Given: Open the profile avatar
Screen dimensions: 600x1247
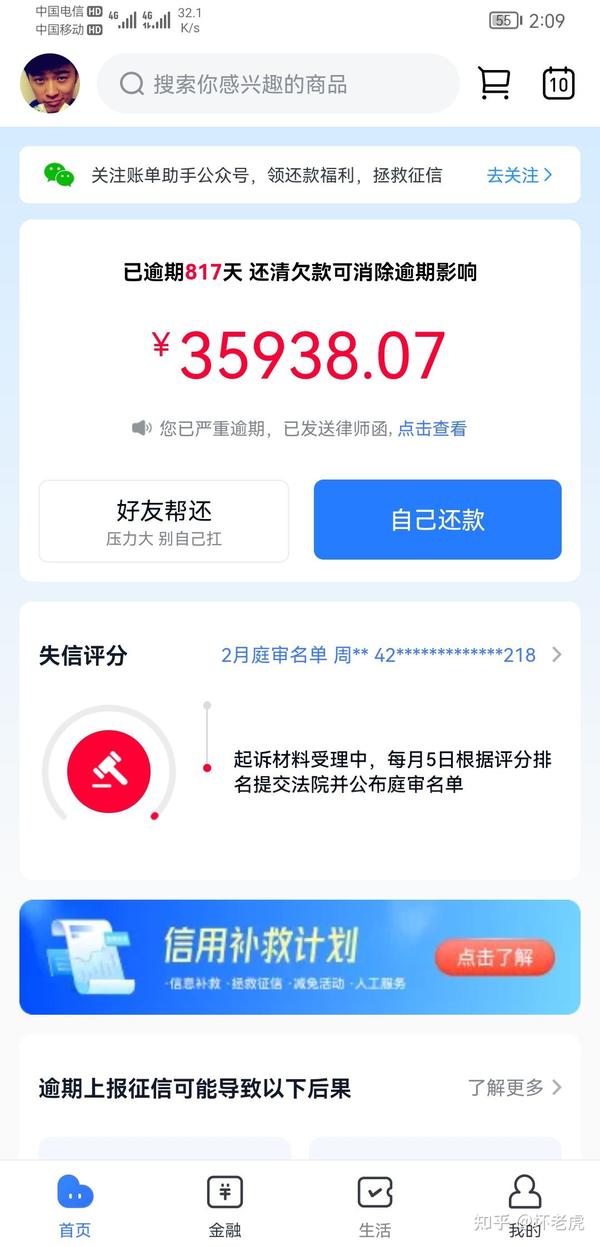Looking at the screenshot, I should 50,83.
